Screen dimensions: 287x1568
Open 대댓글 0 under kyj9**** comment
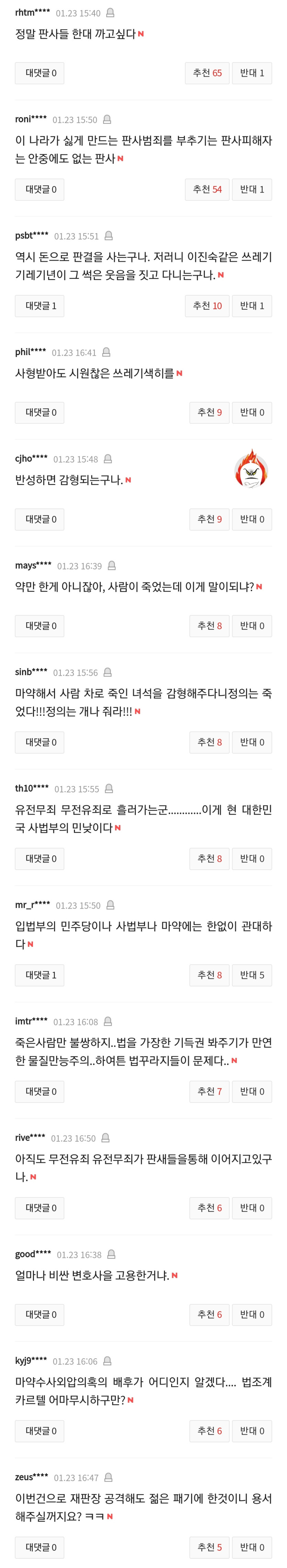point(41,1430)
